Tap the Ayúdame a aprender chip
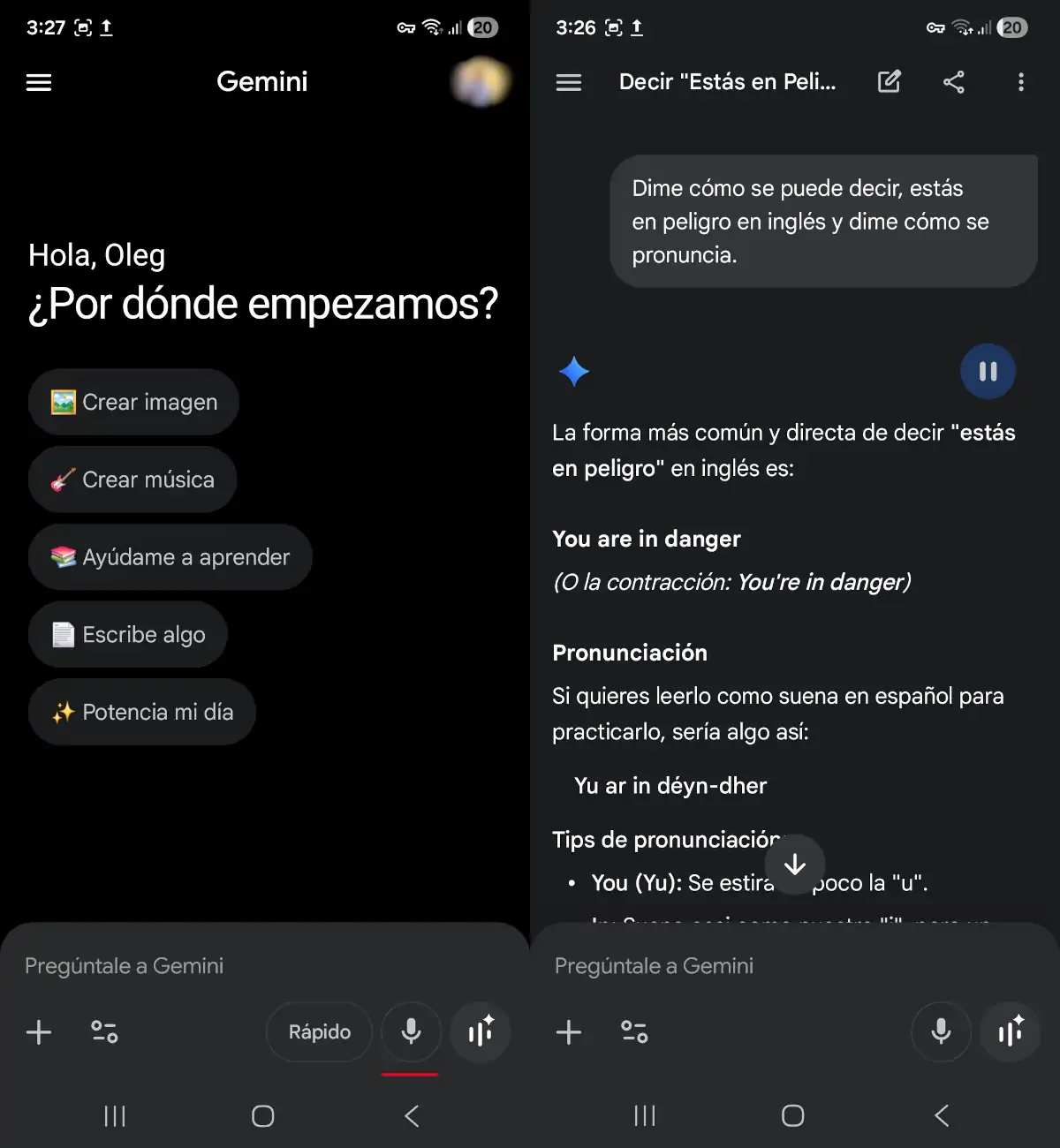The width and height of the screenshot is (1060, 1148). 170,557
